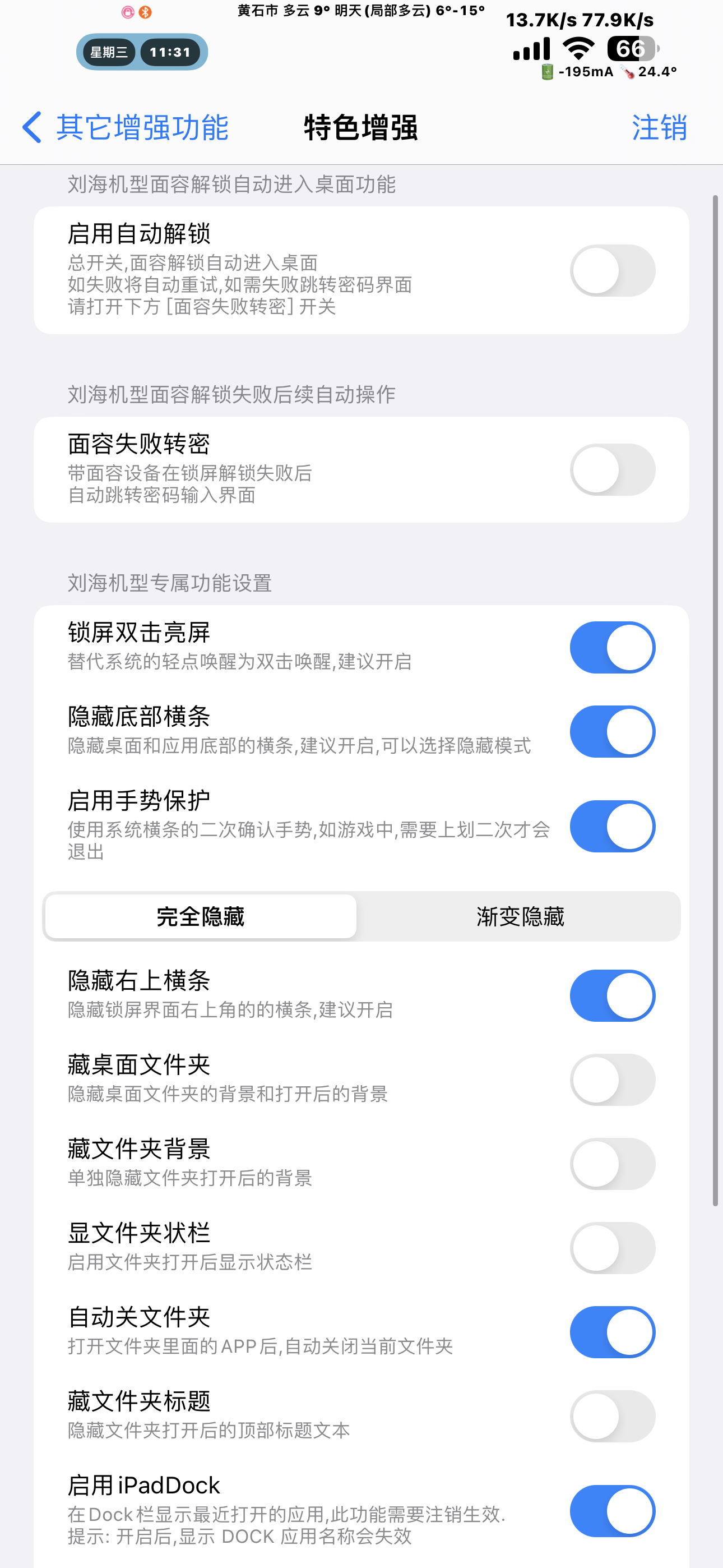Enable 显文件夹状栏 switch
Viewport: 723px width, 1568px height.
(612, 1248)
